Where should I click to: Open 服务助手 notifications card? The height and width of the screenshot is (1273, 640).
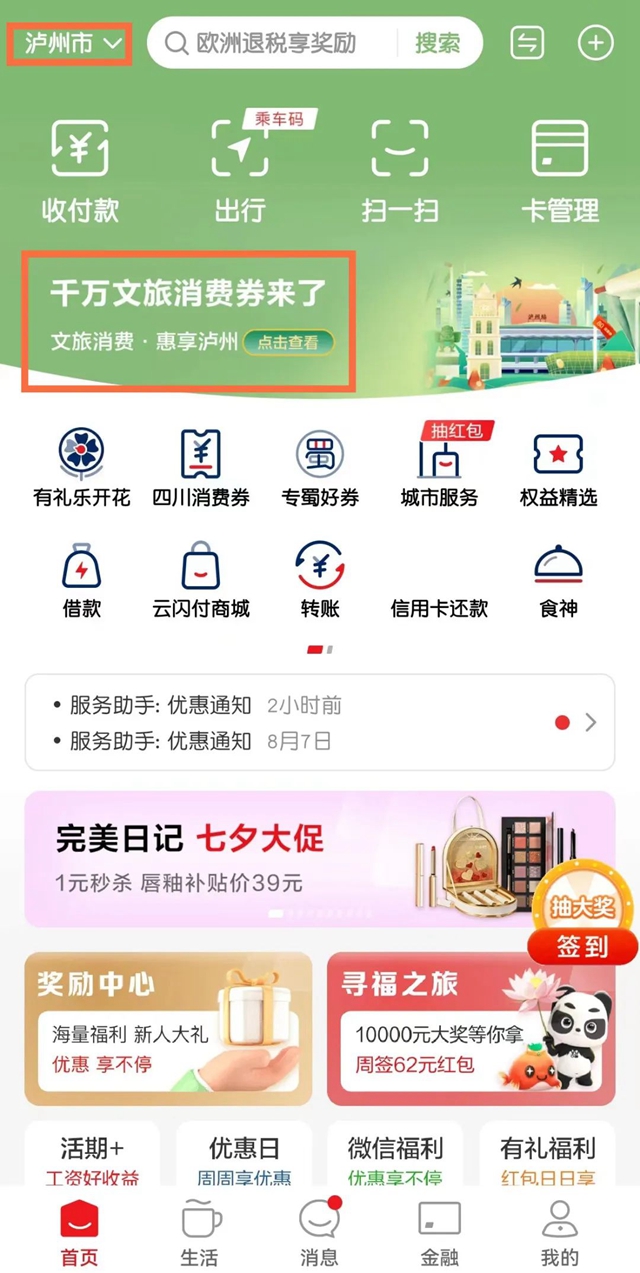point(320,723)
